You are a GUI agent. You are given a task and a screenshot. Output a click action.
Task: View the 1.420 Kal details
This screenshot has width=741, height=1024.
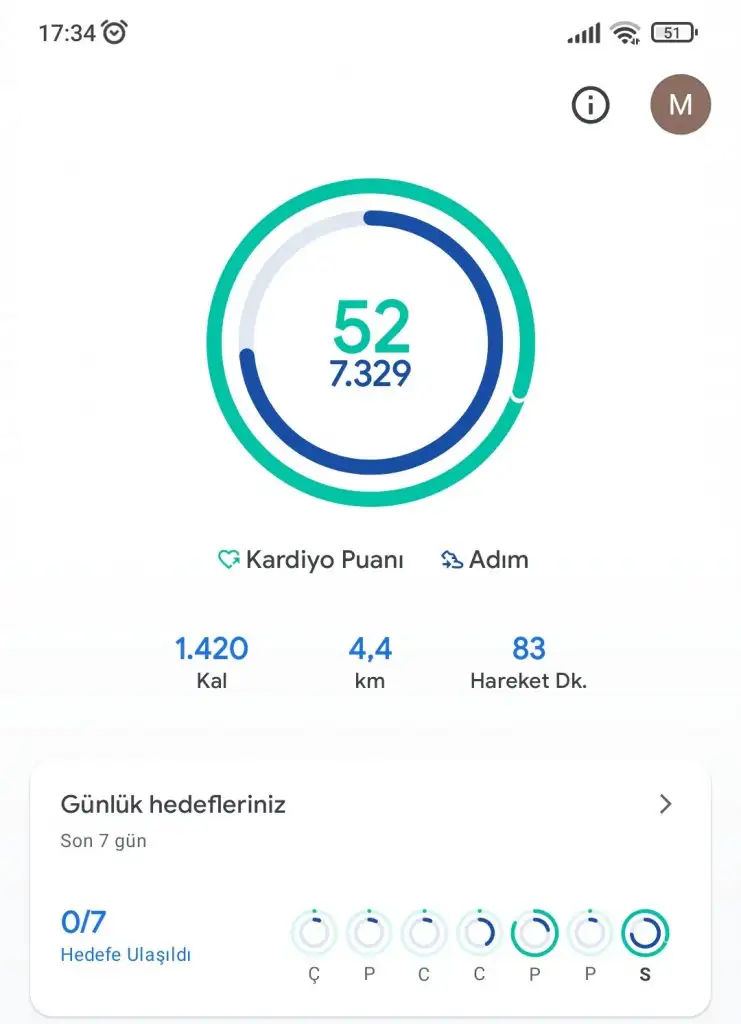(x=211, y=663)
